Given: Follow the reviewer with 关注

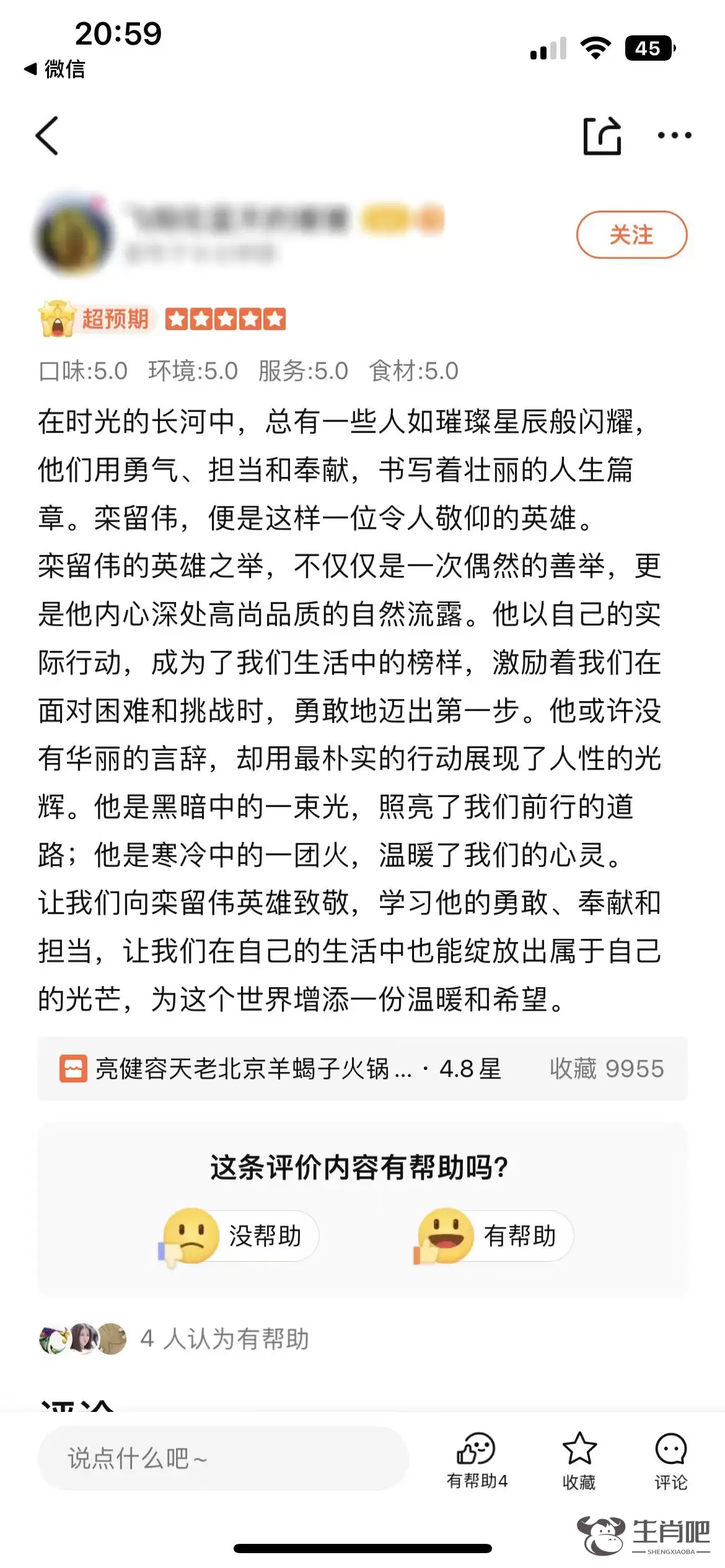Looking at the screenshot, I should (631, 235).
